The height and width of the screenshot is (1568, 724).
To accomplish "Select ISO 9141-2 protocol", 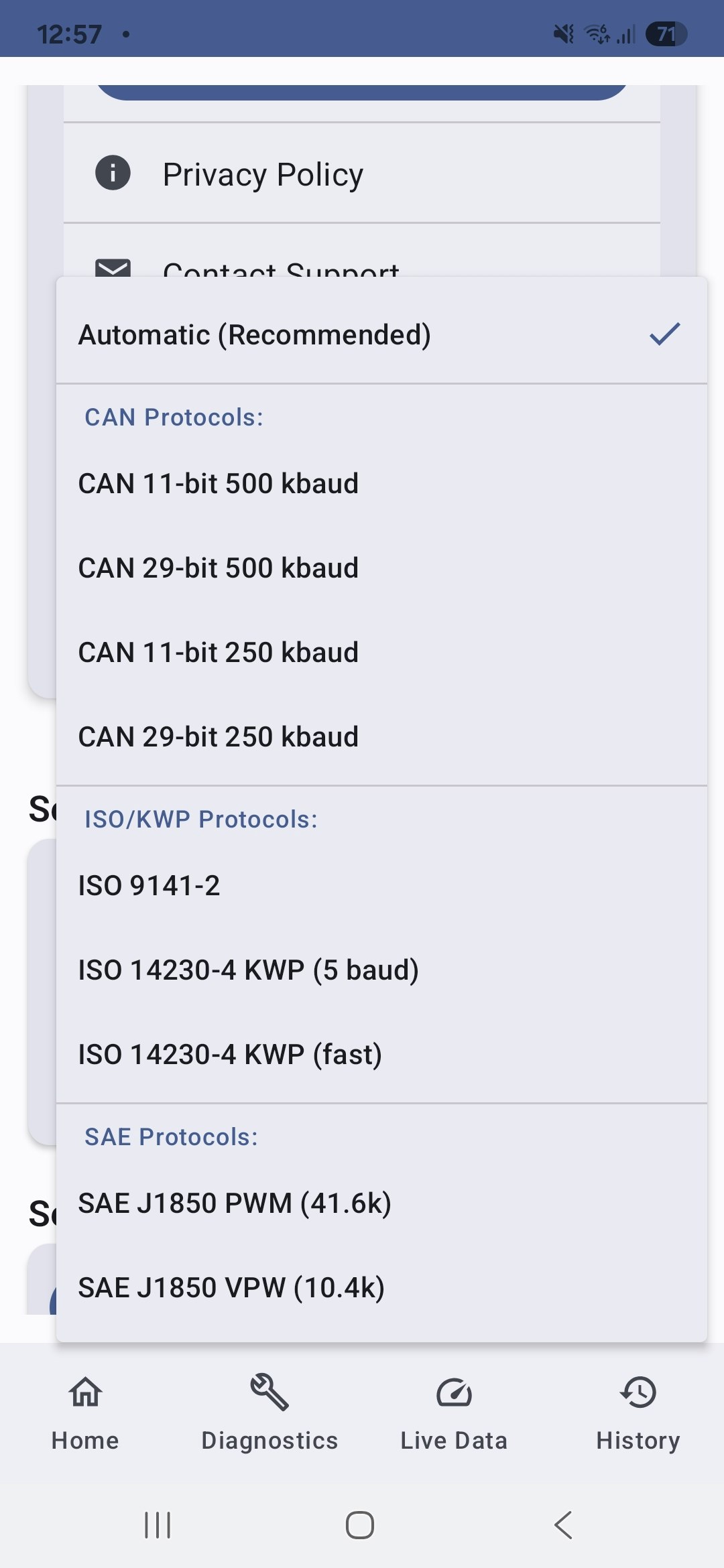I will [381, 886].
